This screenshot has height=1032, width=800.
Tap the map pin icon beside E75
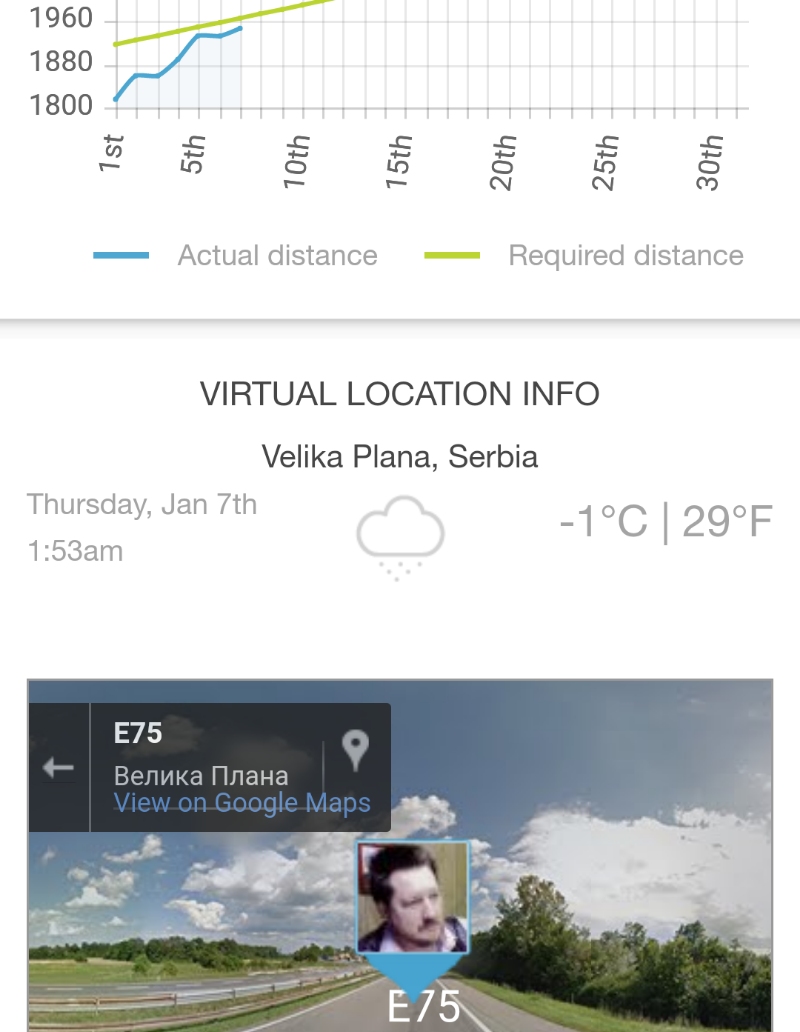point(355,750)
